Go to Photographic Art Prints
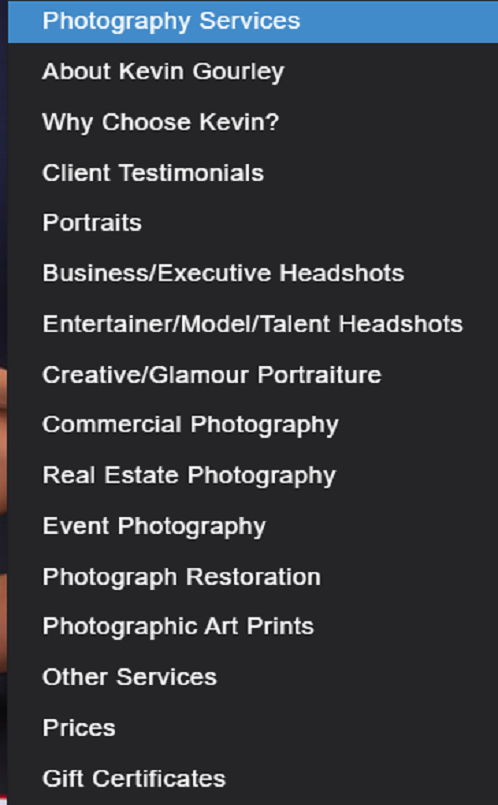Screen dimensions: 498x805 click(253, 626)
